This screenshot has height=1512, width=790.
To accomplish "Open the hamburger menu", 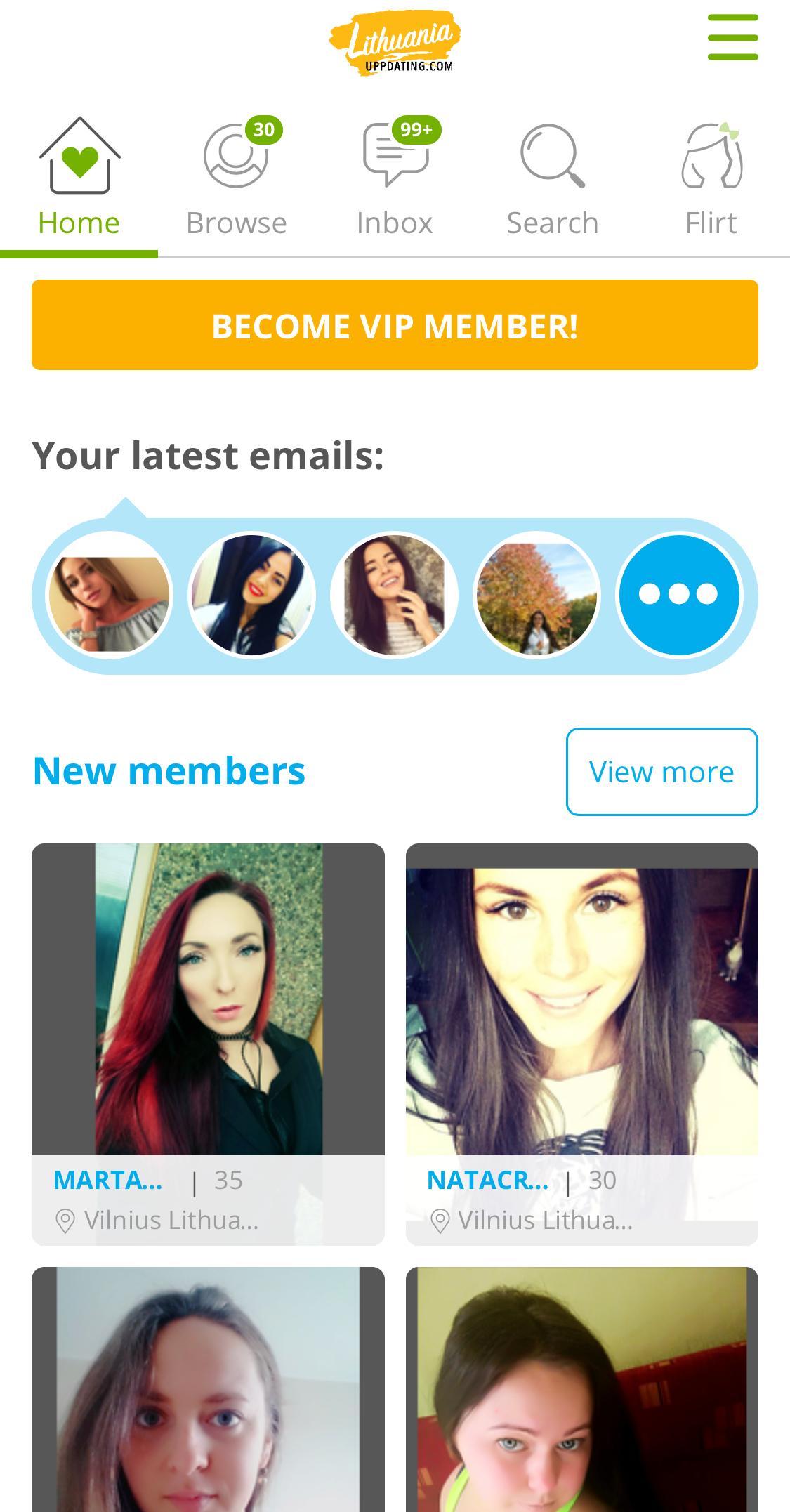I will (732, 37).
